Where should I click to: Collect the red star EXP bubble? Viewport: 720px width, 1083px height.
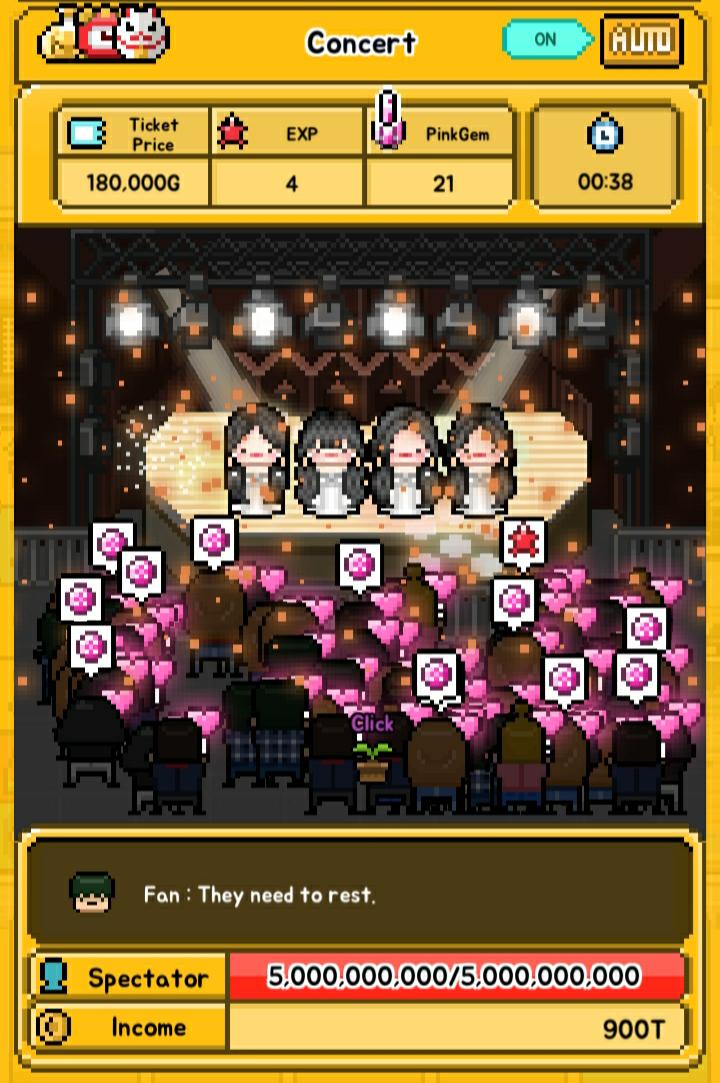click(523, 542)
